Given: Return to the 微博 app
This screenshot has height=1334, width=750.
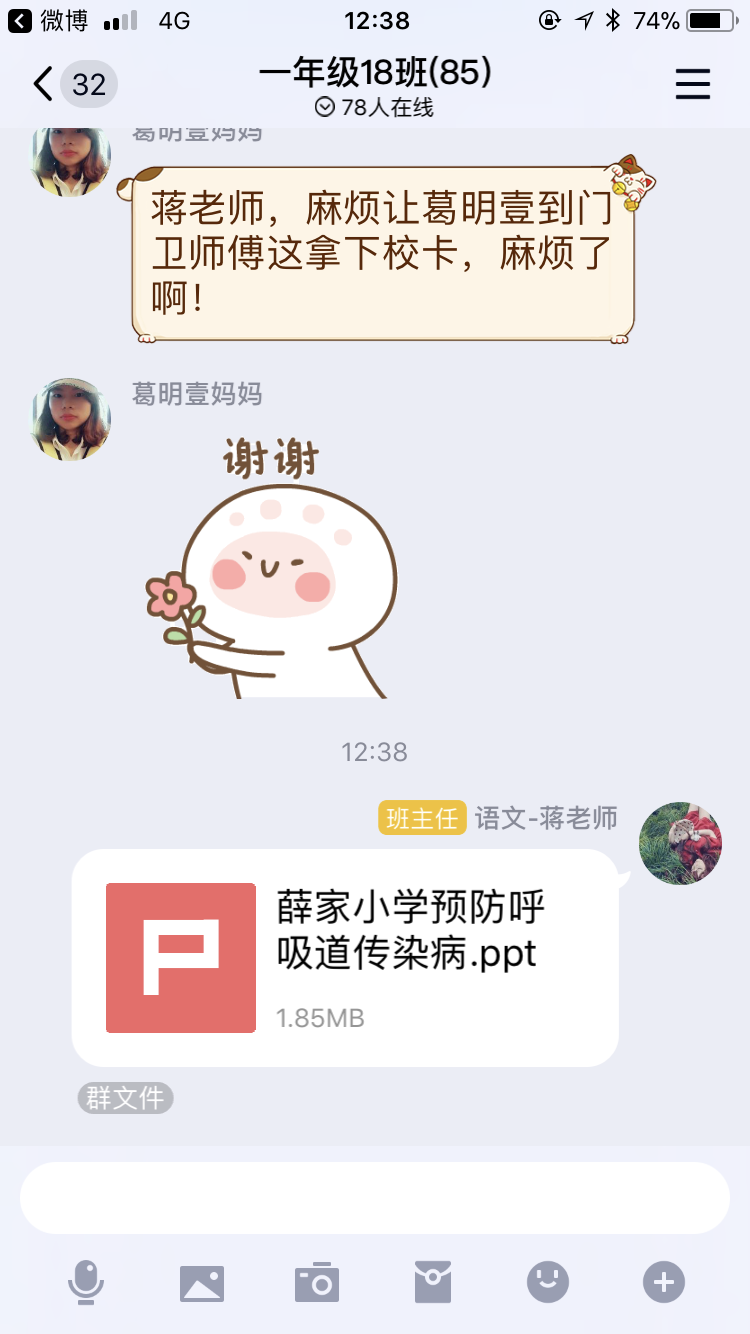Looking at the screenshot, I should pyautogui.click(x=50, y=20).
